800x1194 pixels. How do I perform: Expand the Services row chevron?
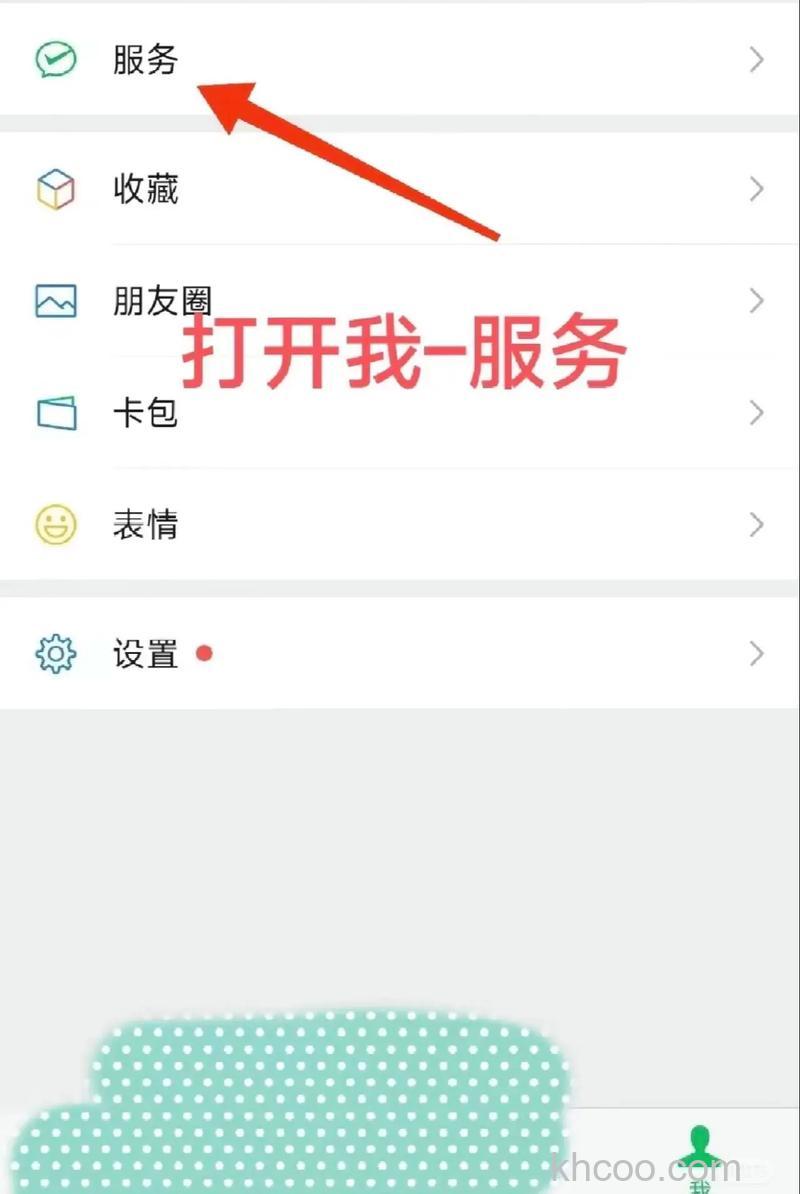click(x=756, y=60)
